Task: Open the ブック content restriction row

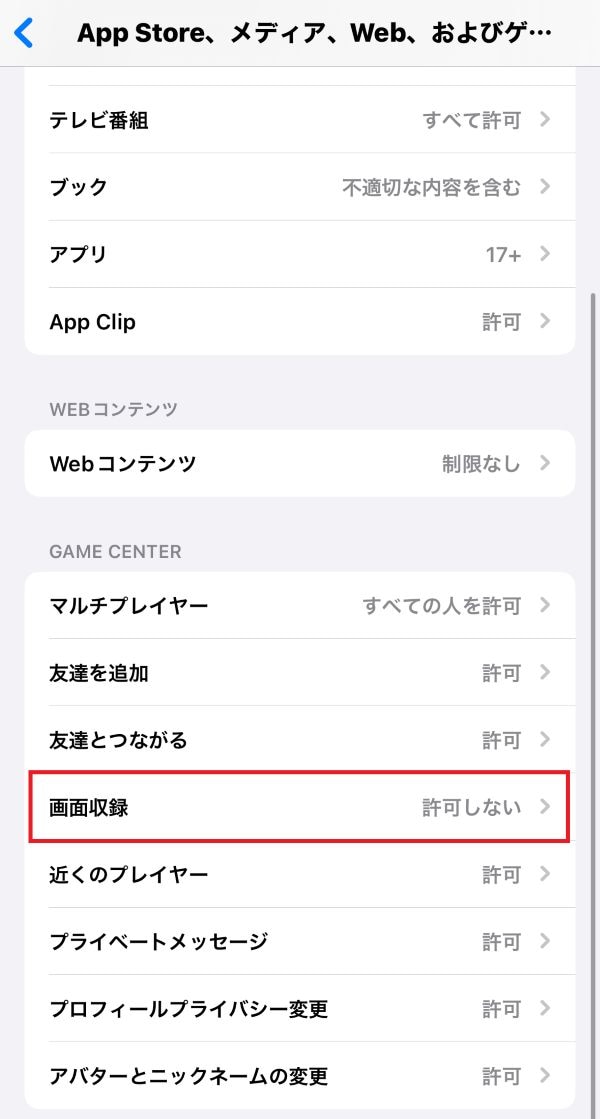Action: (x=299, y=187)
